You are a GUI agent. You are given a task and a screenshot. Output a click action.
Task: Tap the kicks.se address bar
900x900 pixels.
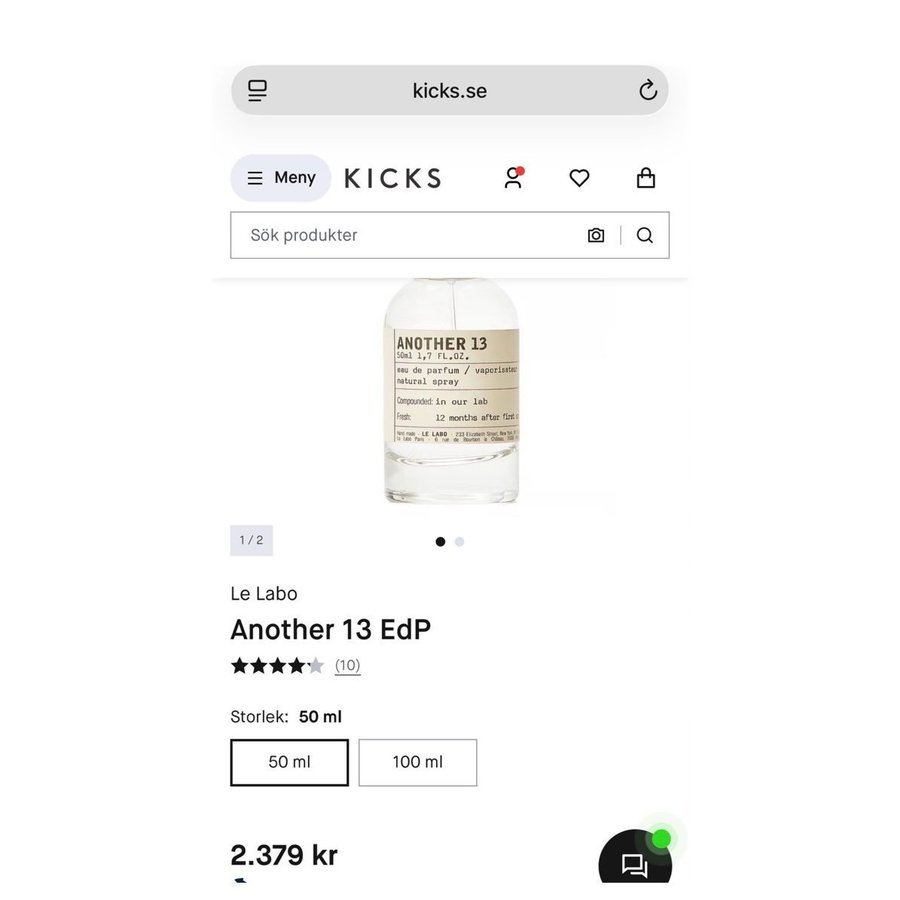[450, 91]
